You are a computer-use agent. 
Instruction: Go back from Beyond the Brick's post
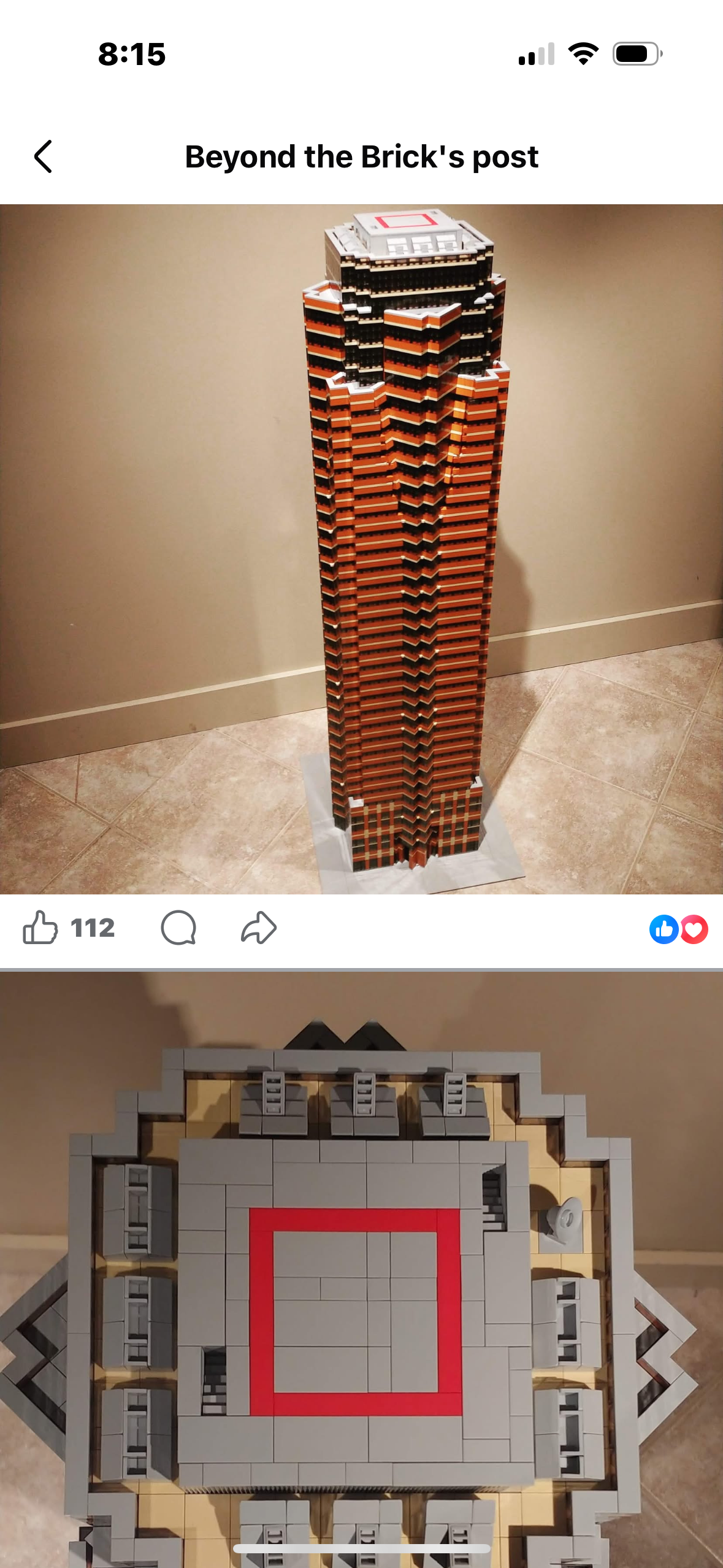(43, 156)
